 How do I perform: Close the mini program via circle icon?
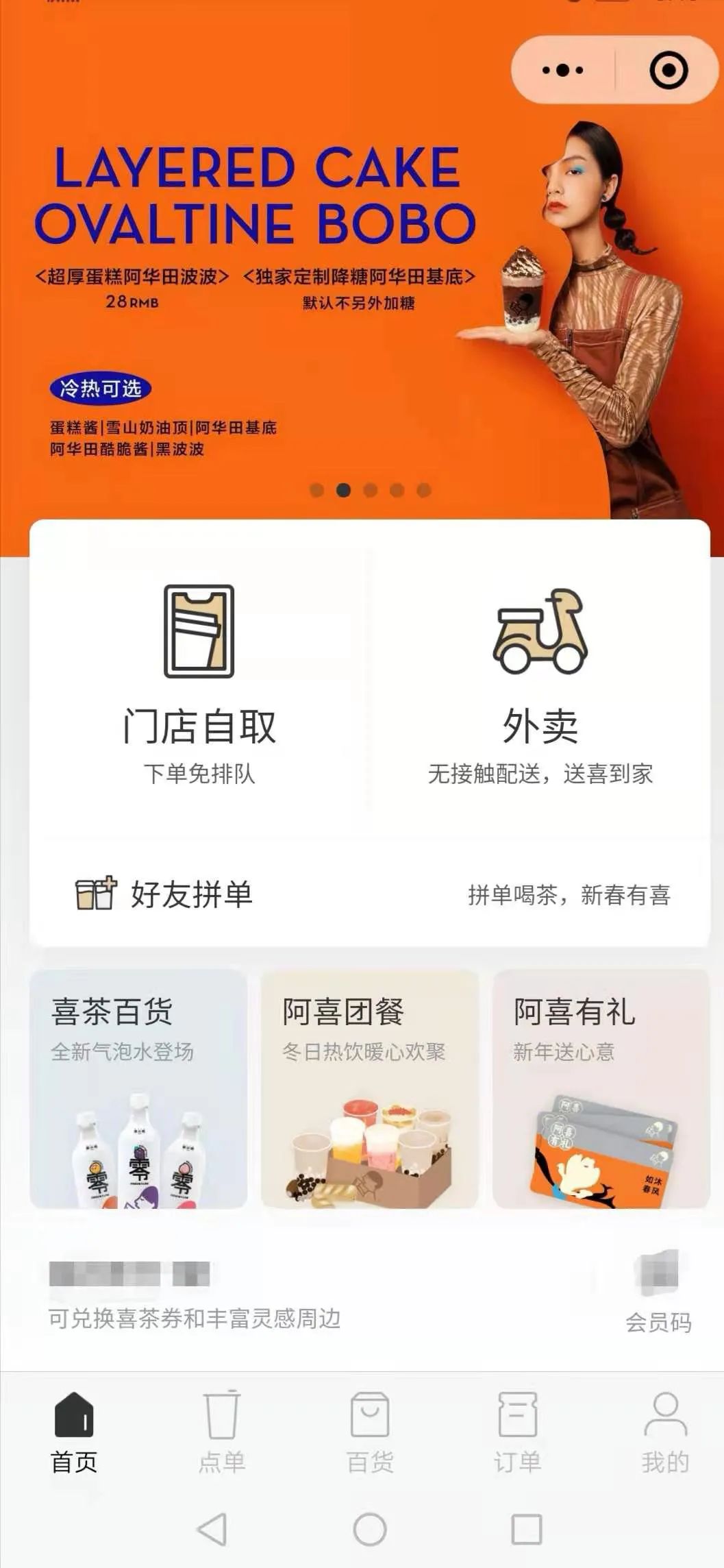(668, 71)
